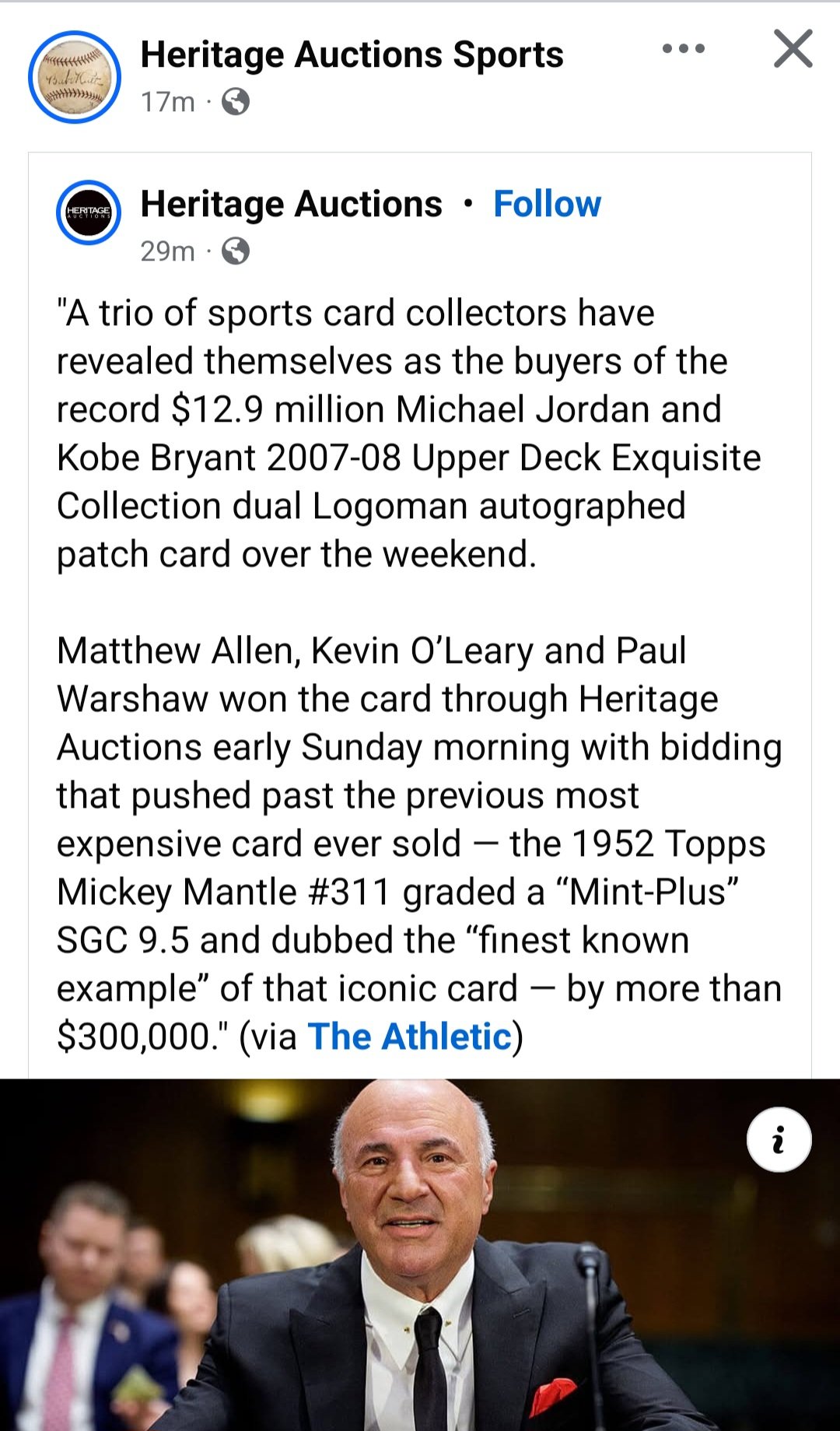This screenshot has height=1431, width=840.
Task: Open Heritage Auctions round logo avatar
Action: 88,212
